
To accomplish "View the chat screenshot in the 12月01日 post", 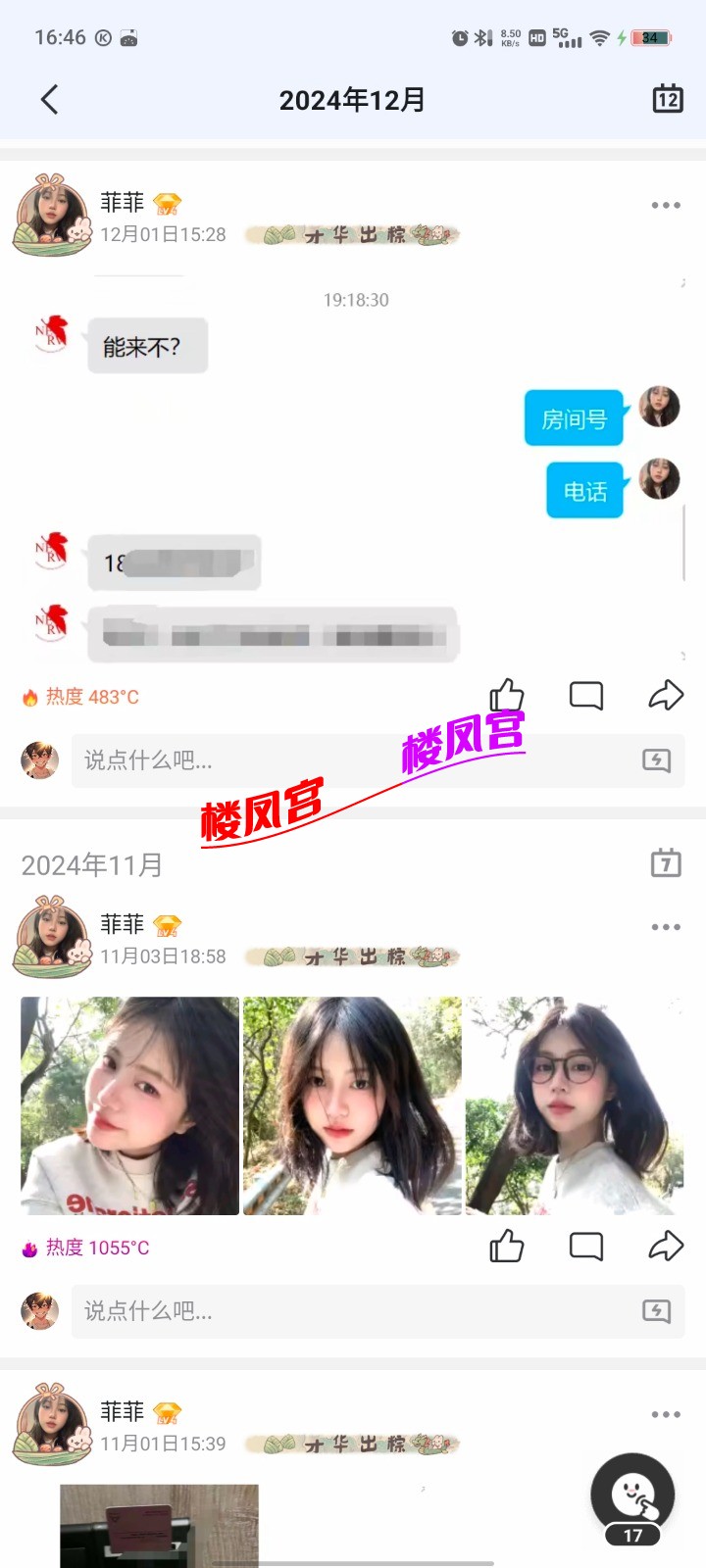I will 353,470.
